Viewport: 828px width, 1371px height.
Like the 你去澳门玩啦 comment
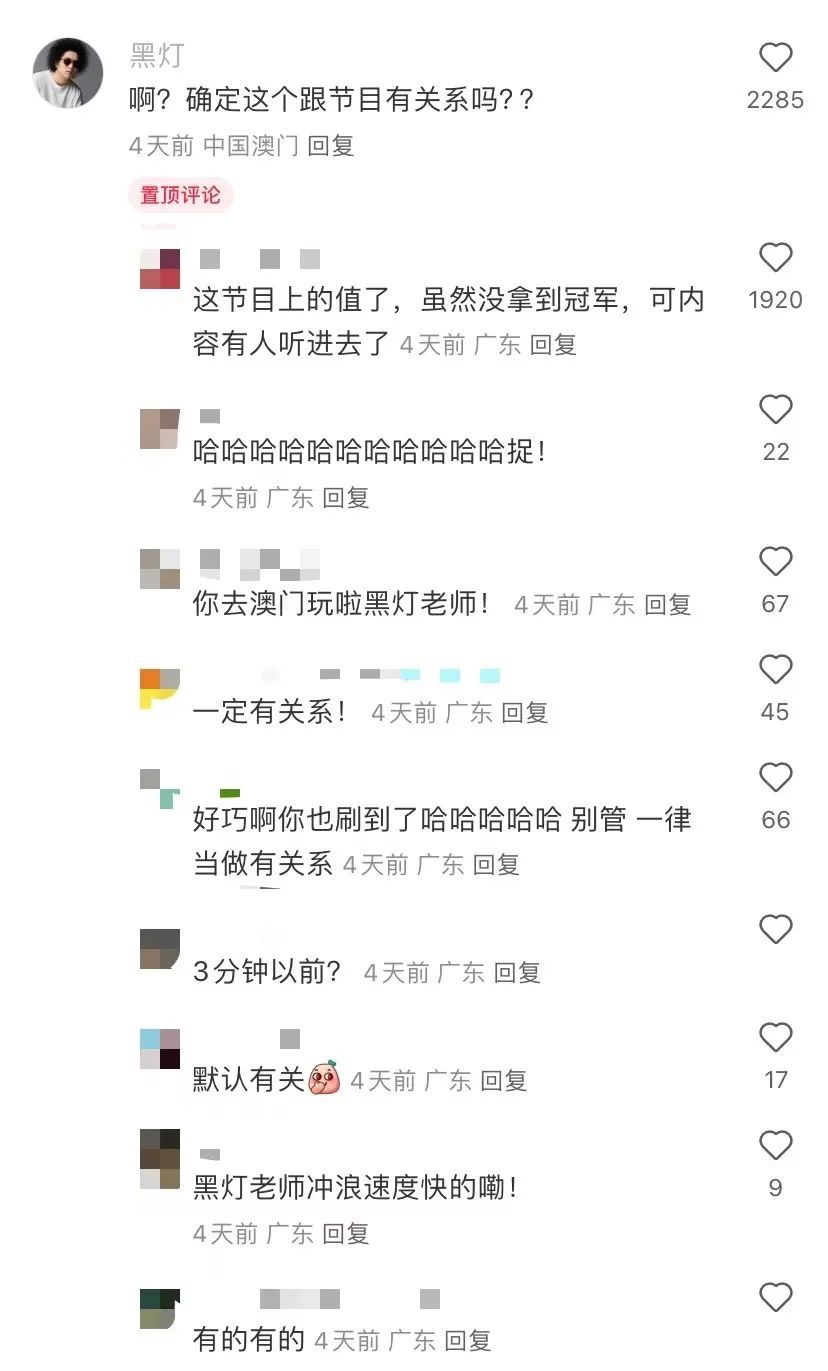pos(775,562)
